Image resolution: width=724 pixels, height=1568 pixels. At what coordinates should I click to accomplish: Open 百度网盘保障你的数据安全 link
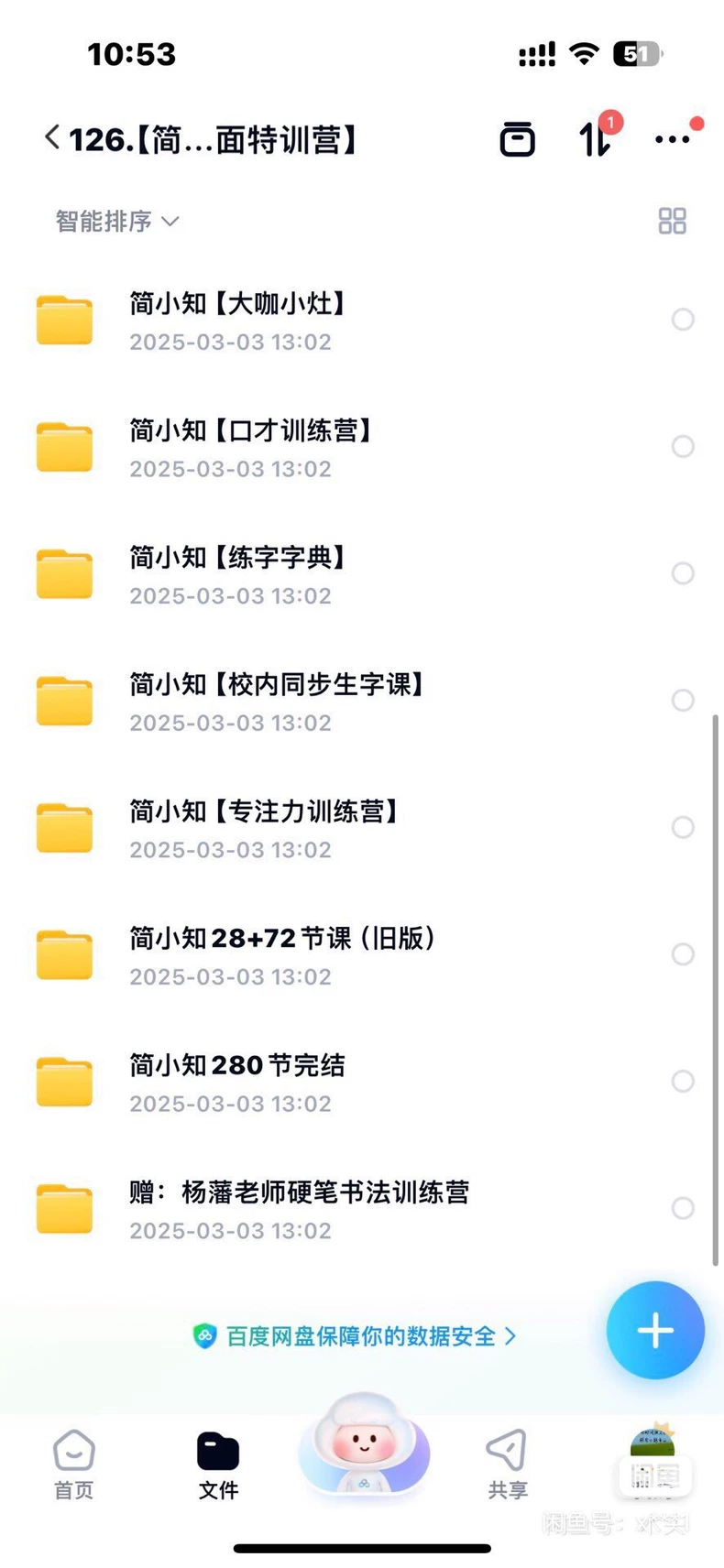click(x=355, y=1336)
